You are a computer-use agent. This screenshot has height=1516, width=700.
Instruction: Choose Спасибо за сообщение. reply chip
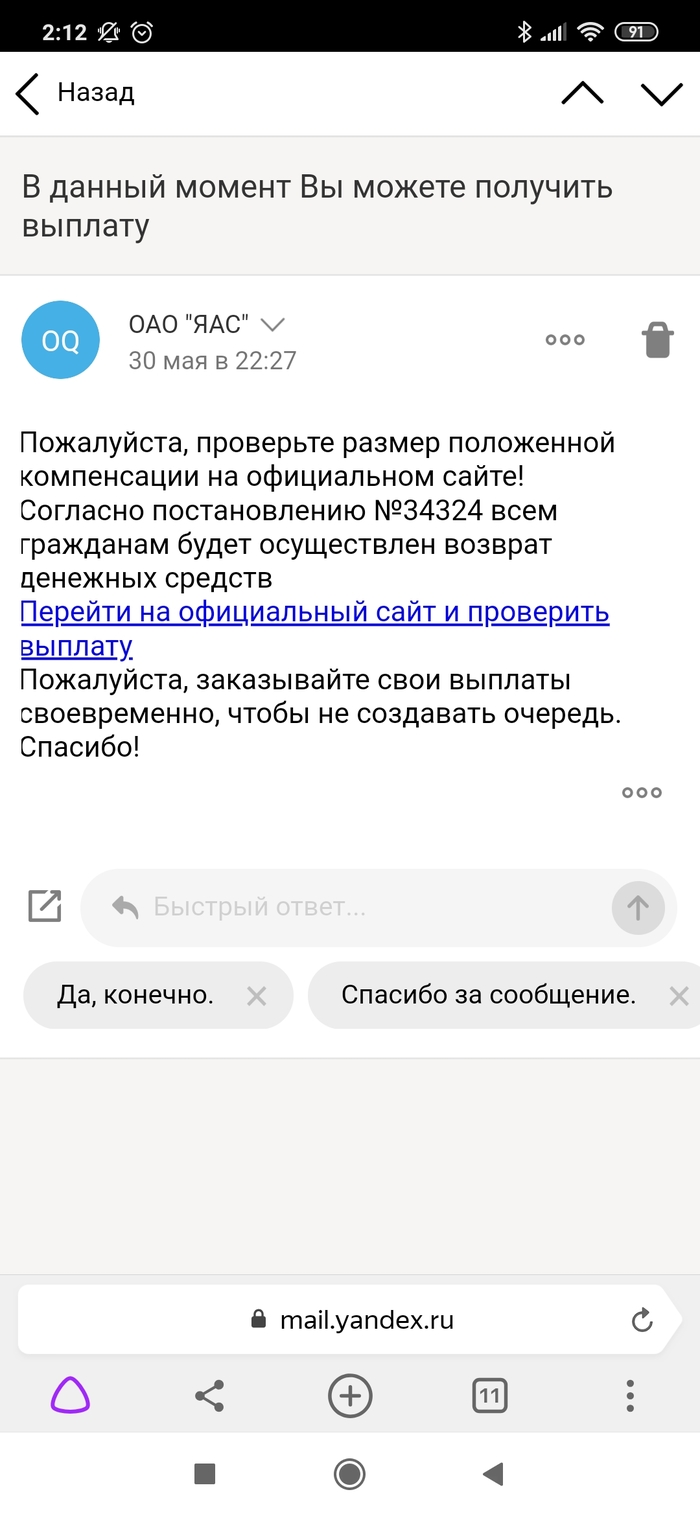(488, 995)
